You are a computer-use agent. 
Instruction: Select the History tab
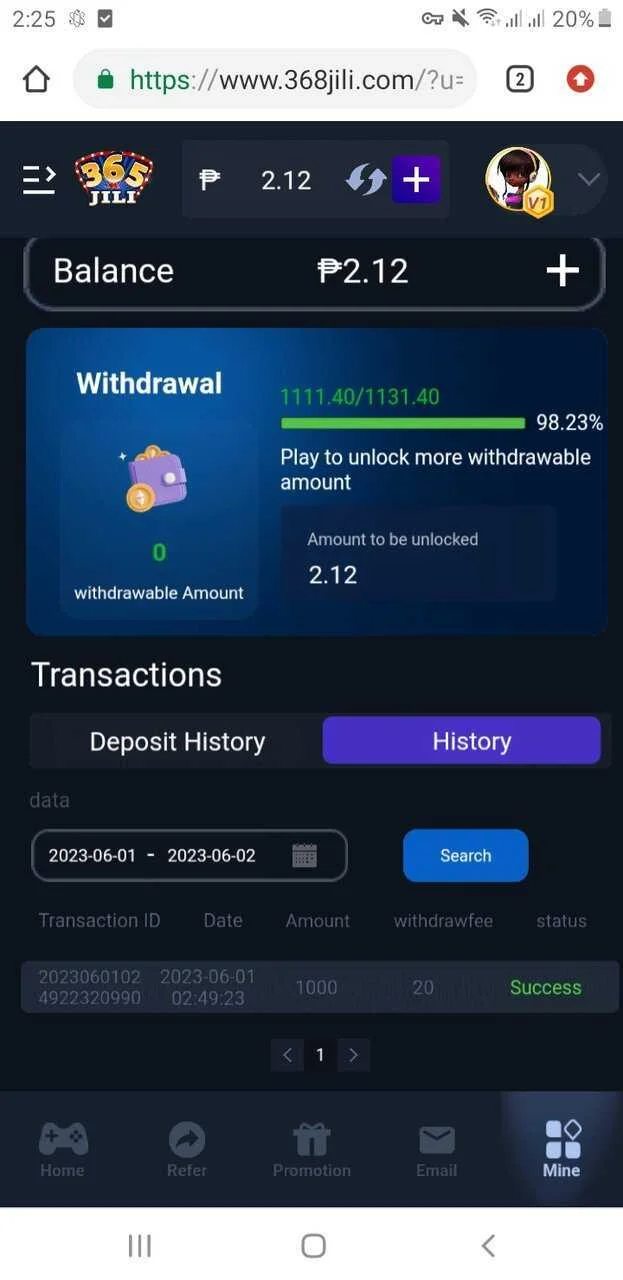pos(462,741)
